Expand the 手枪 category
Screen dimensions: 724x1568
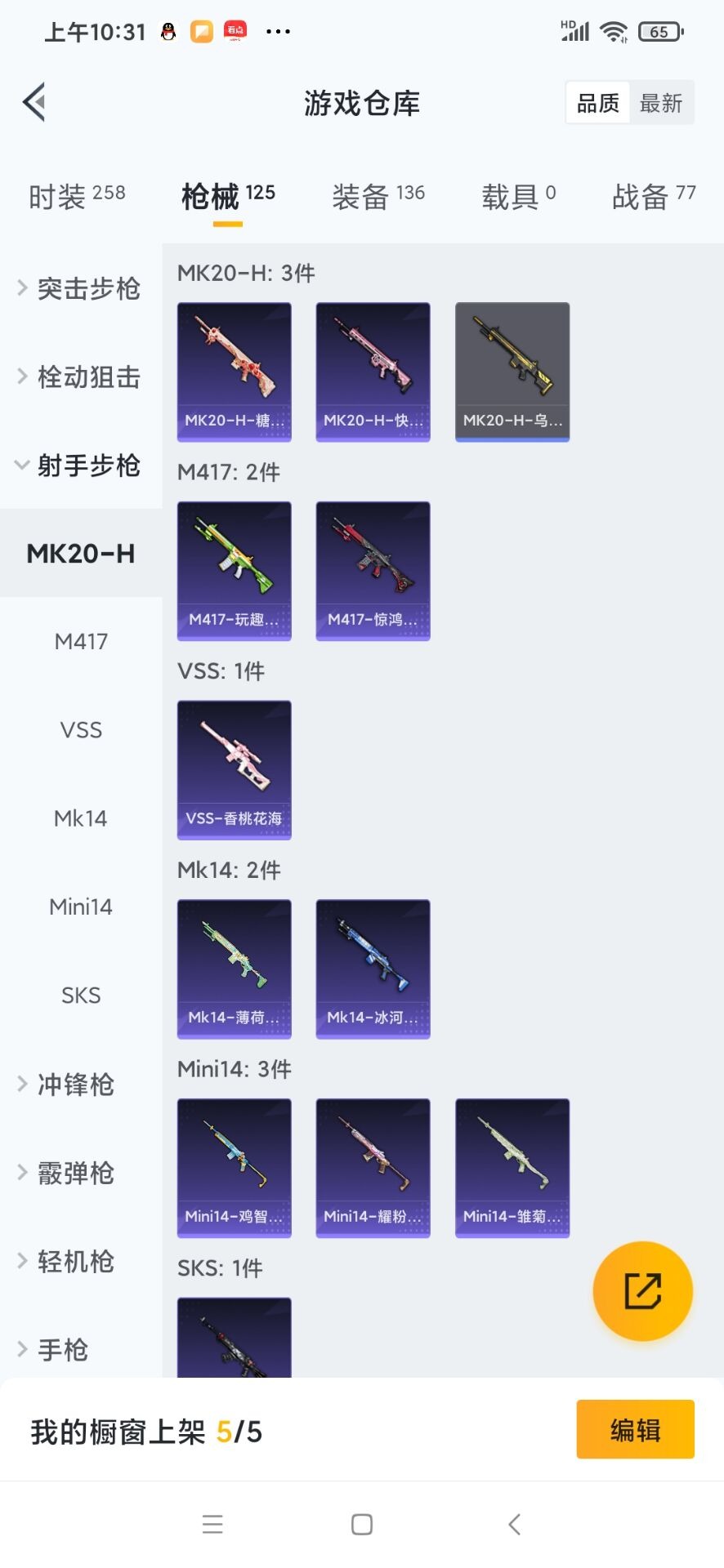click(x=54, y=1350)
